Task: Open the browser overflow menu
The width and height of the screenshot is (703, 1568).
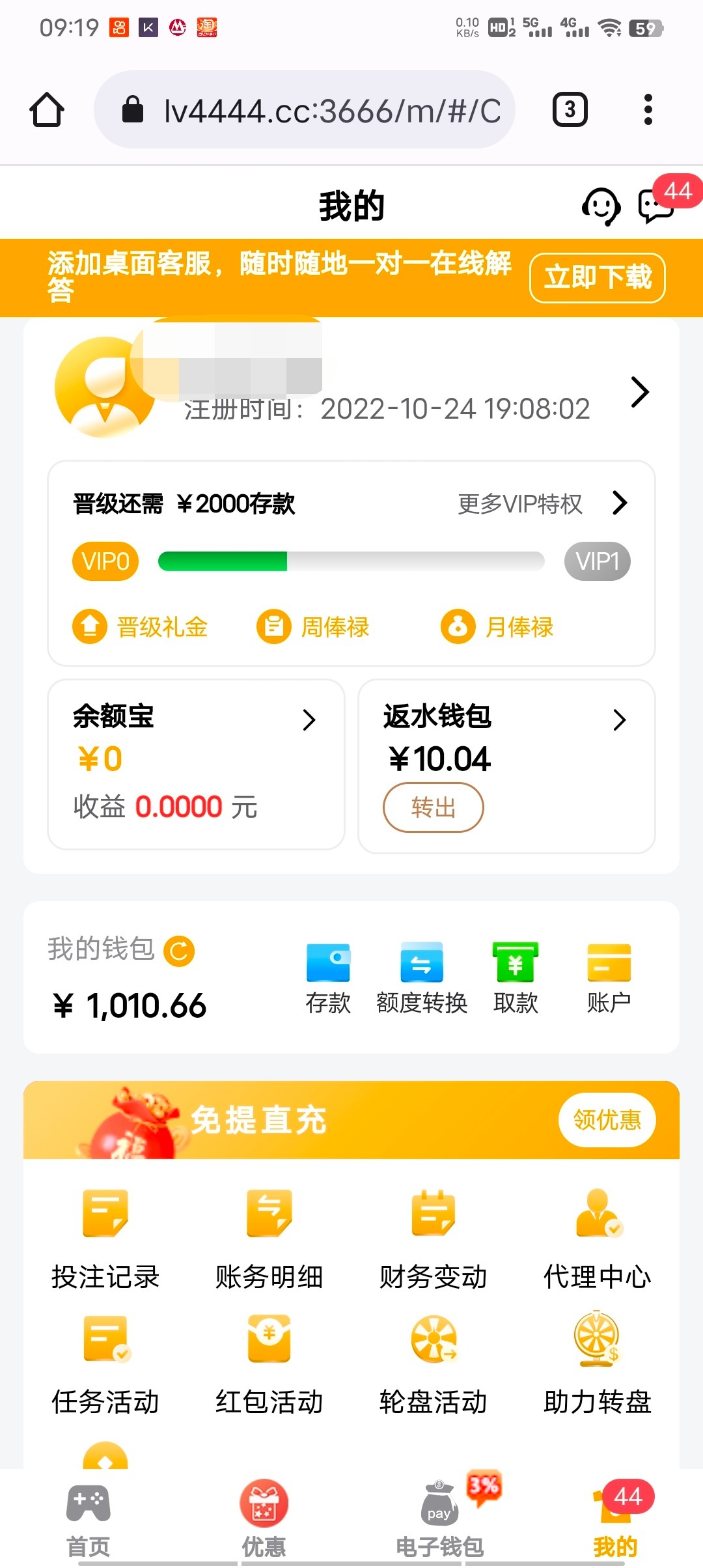Action: click(648, 109)
